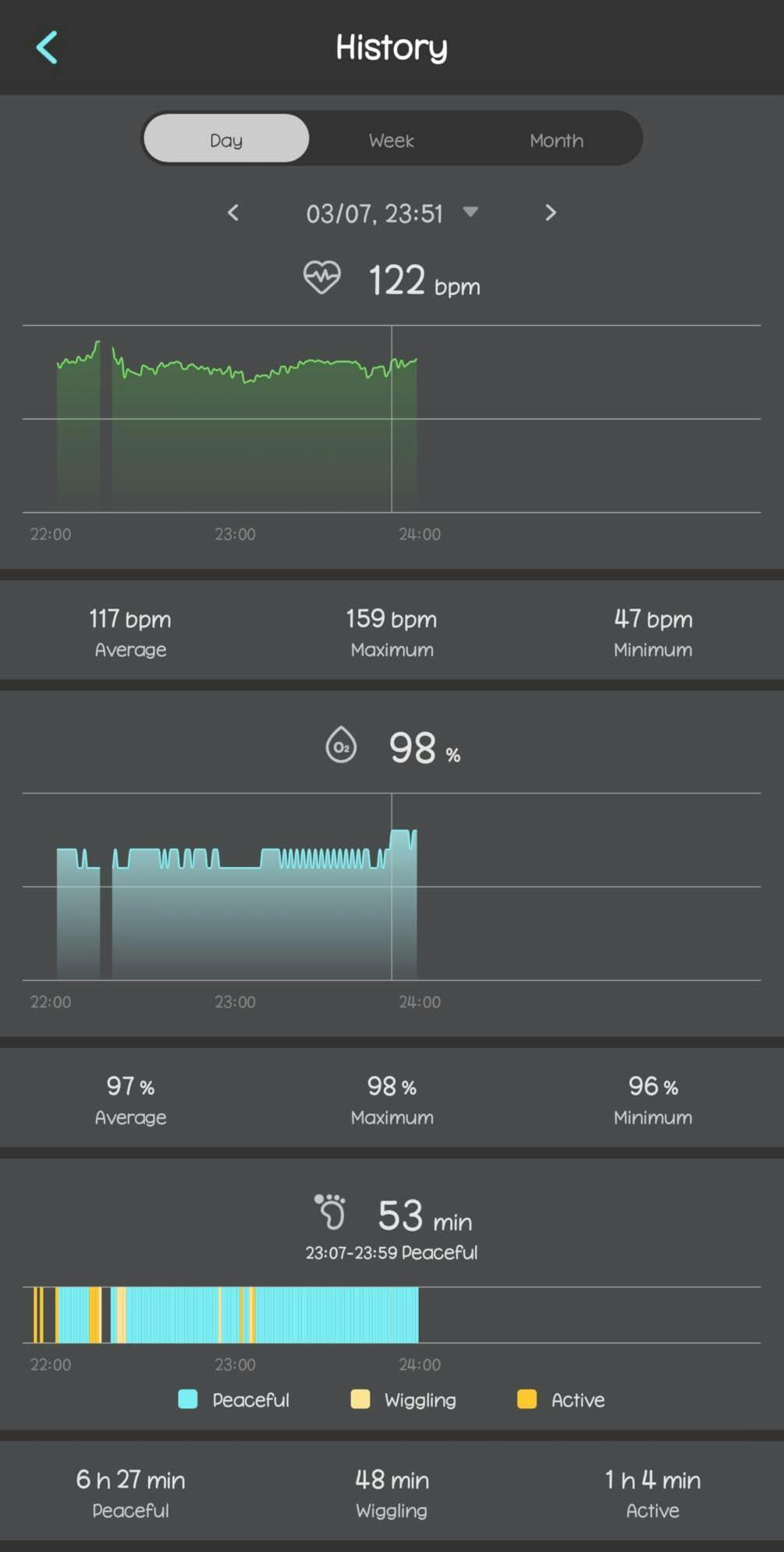Open the 03/07, 23:51 date dropdown
784x1552 pixels.
(x=469, y=212)
